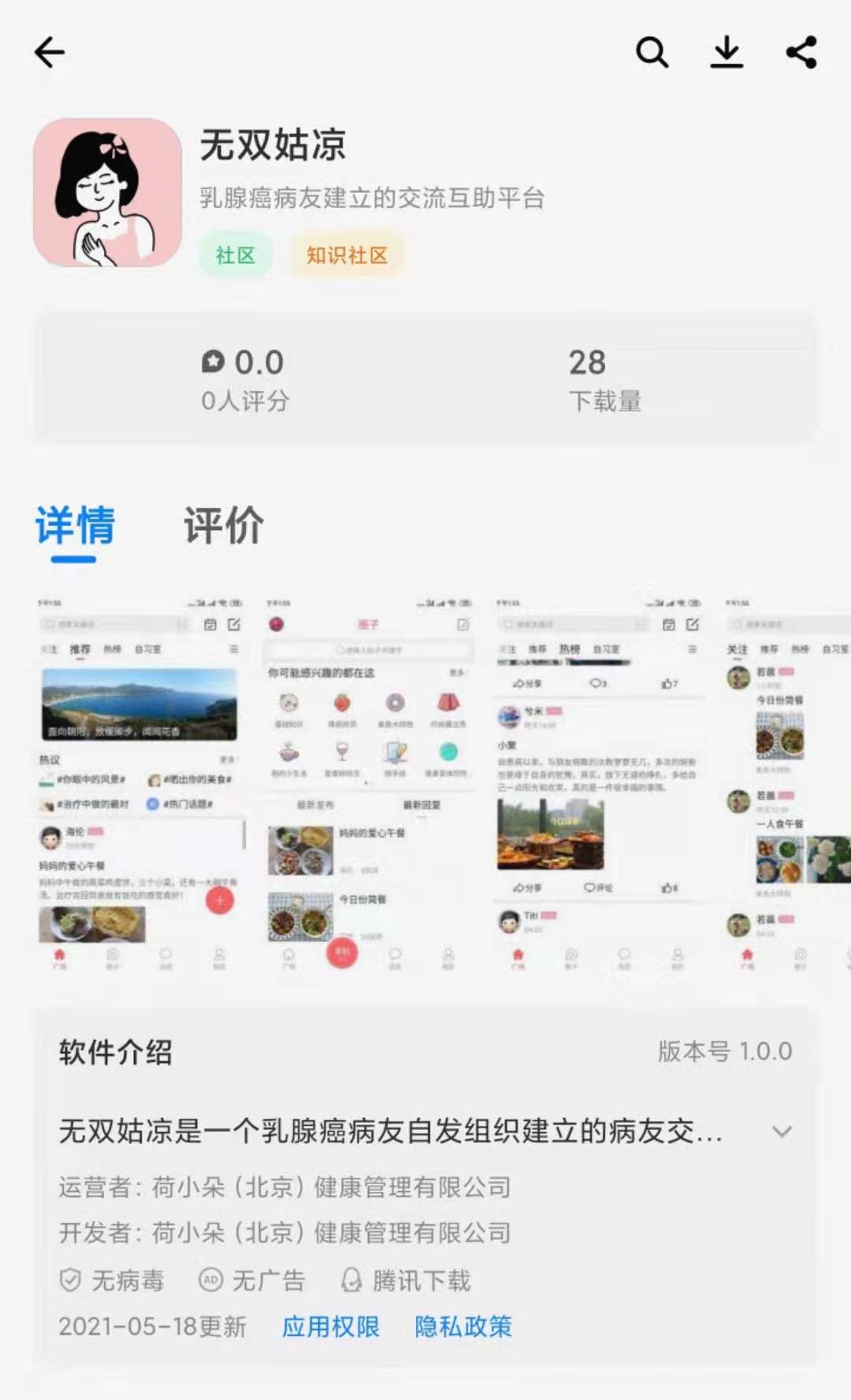The width and height of the screenshot is (851, 1400).
Task: Open the downloads icon
Action: 727,53
